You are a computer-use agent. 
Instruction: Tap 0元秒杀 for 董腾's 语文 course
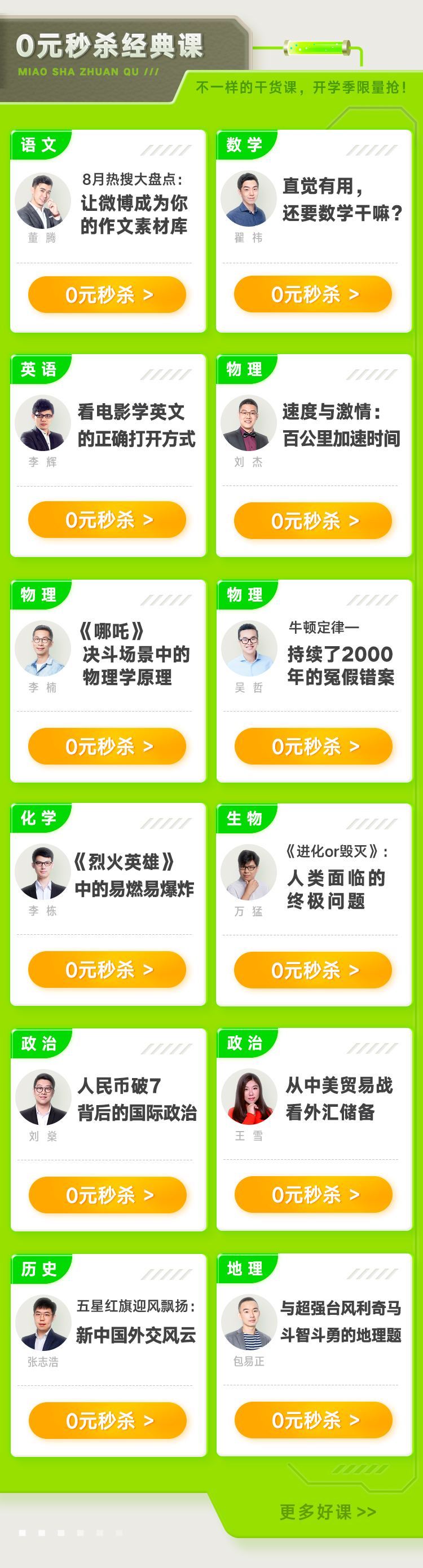pyautogui.click(x=107, y=295)
